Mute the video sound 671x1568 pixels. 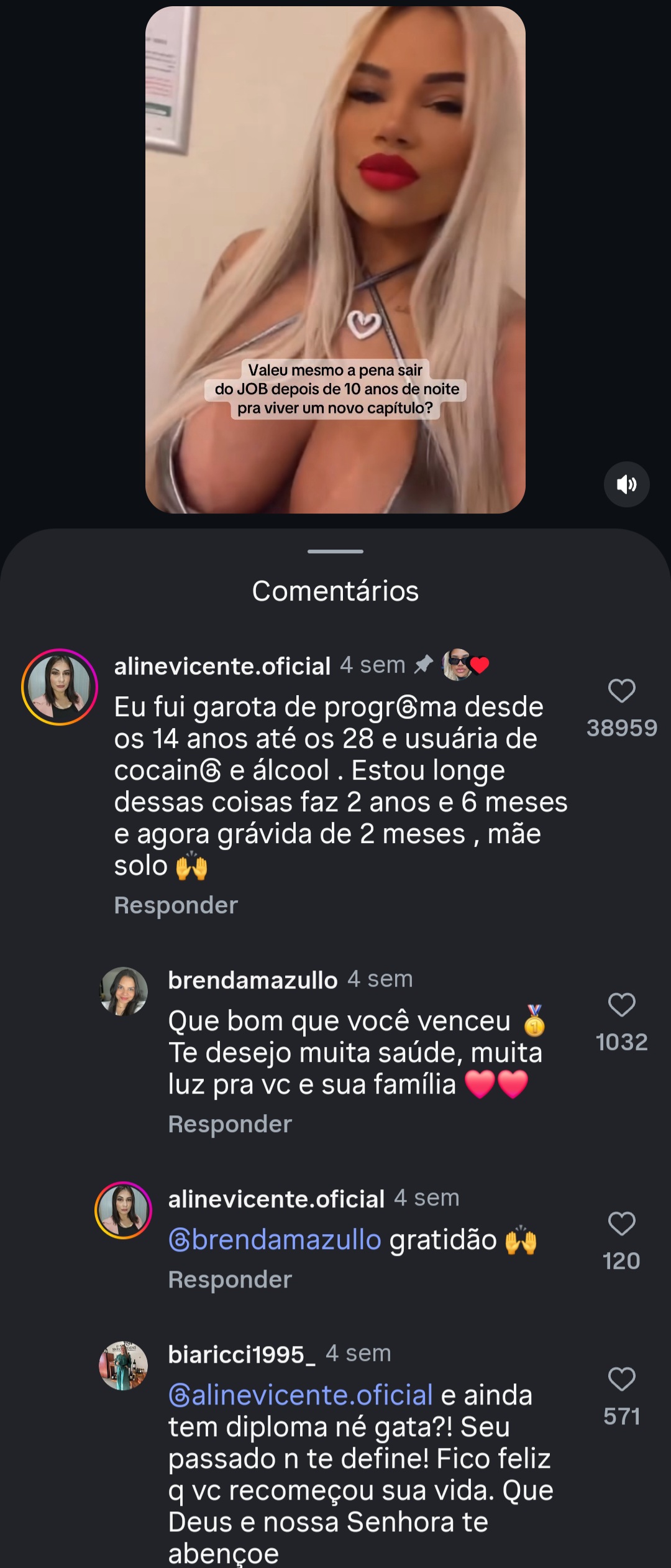pyautogui.click(x=626, y=484)
